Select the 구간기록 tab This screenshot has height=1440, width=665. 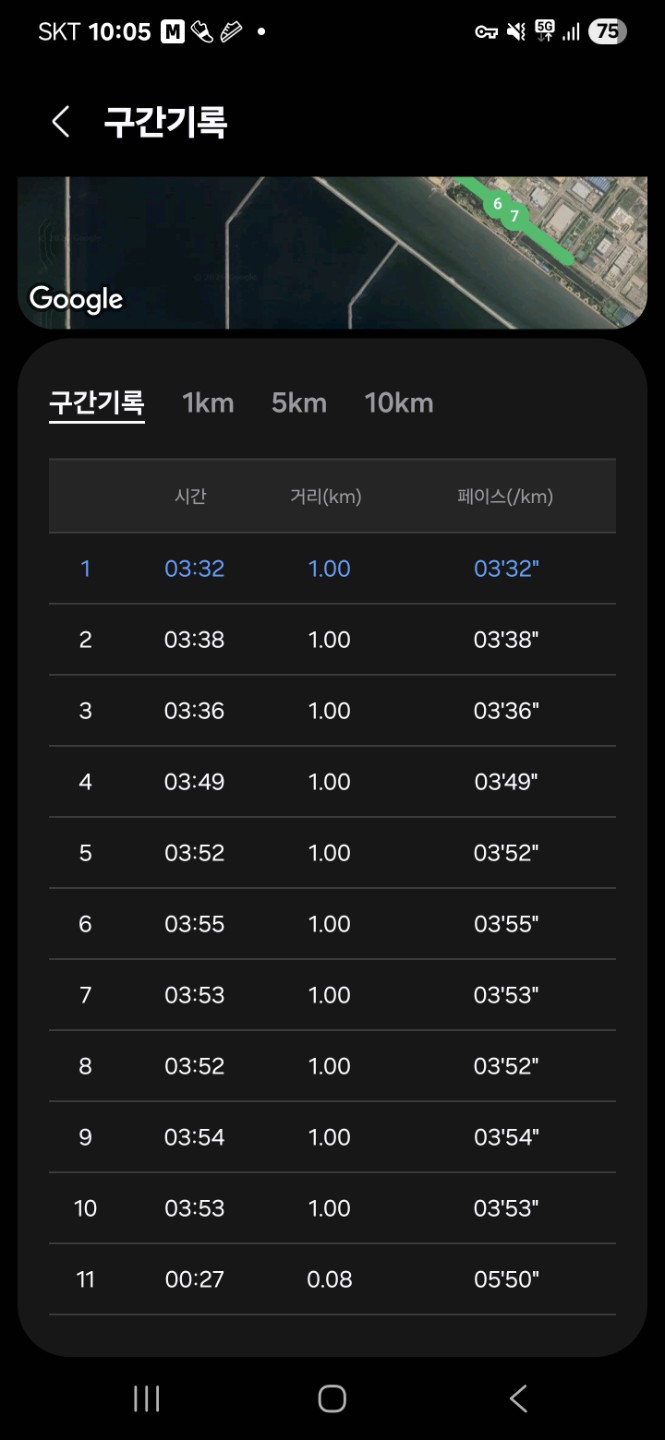click(97, 403)
